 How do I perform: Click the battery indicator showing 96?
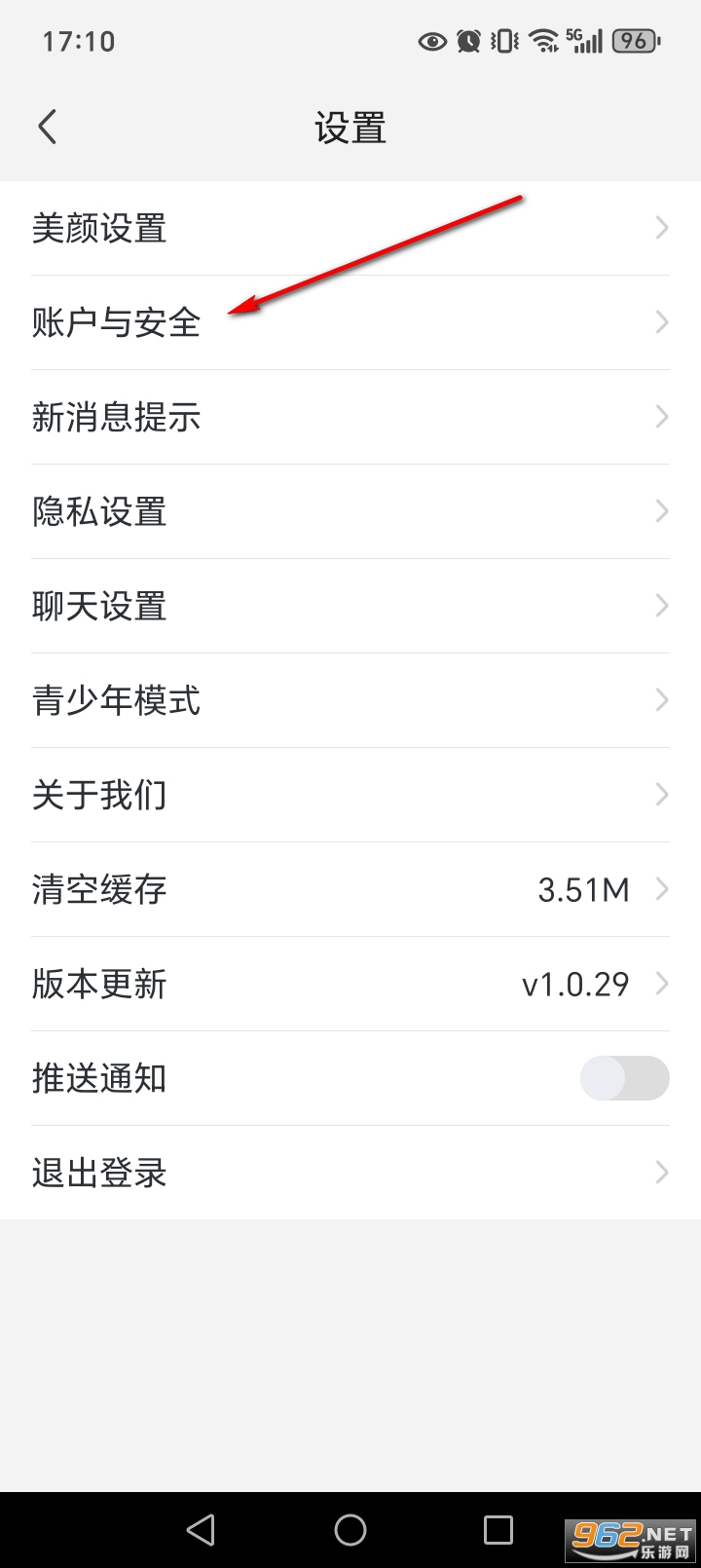point(635,41)
